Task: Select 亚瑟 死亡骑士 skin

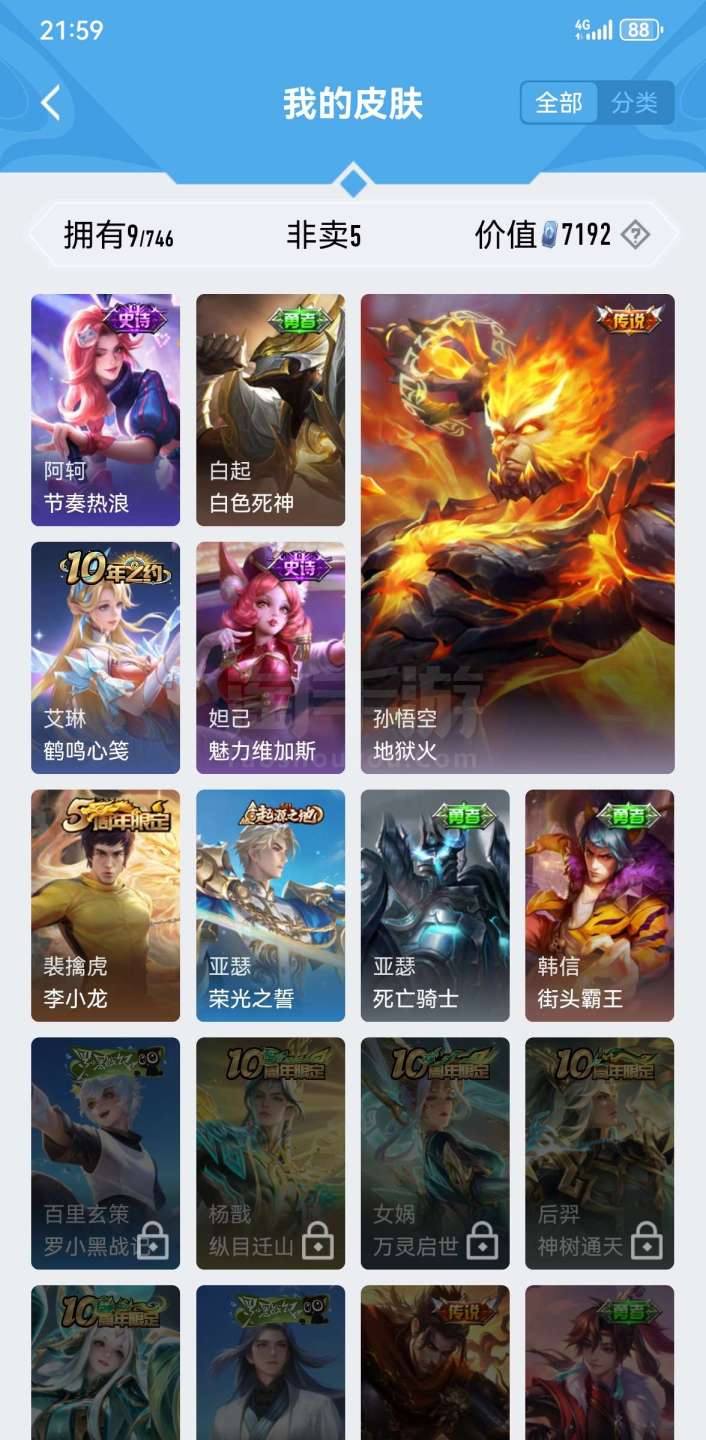Action: tap(435, 905)
